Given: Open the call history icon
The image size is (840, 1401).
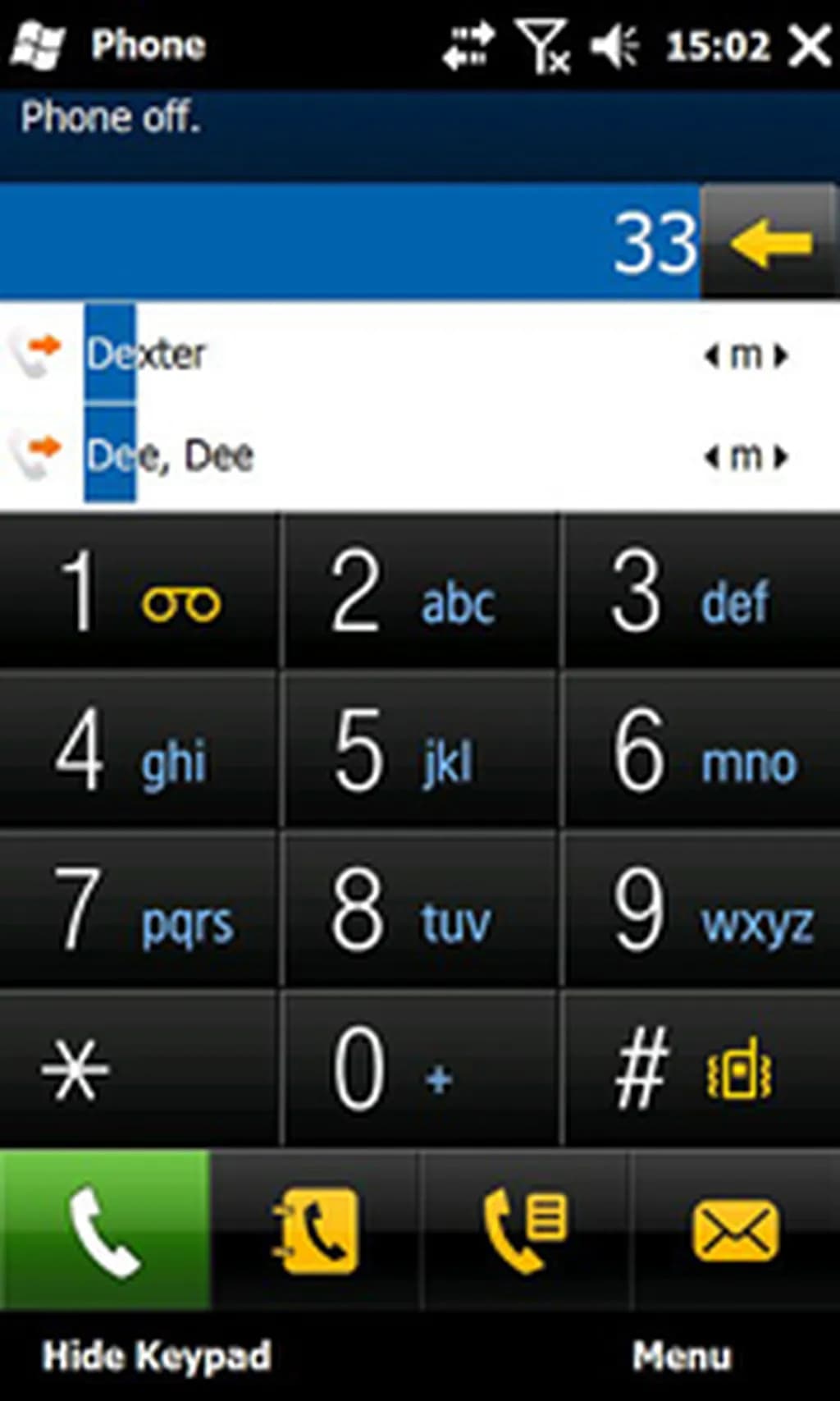Looking at the screenshot, I should pyautogui.click(x=525, y=1229).
